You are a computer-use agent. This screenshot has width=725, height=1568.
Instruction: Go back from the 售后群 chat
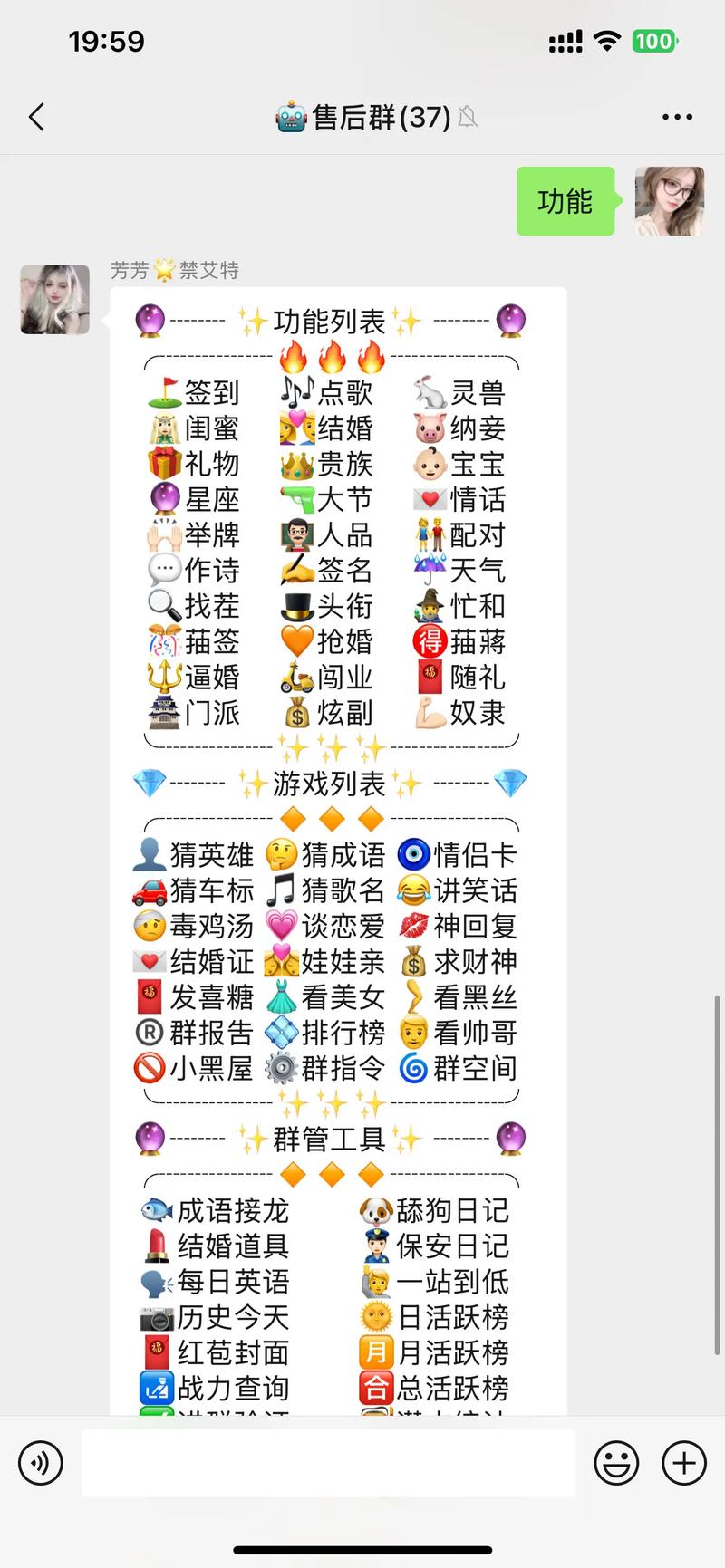tap(36, 117)
